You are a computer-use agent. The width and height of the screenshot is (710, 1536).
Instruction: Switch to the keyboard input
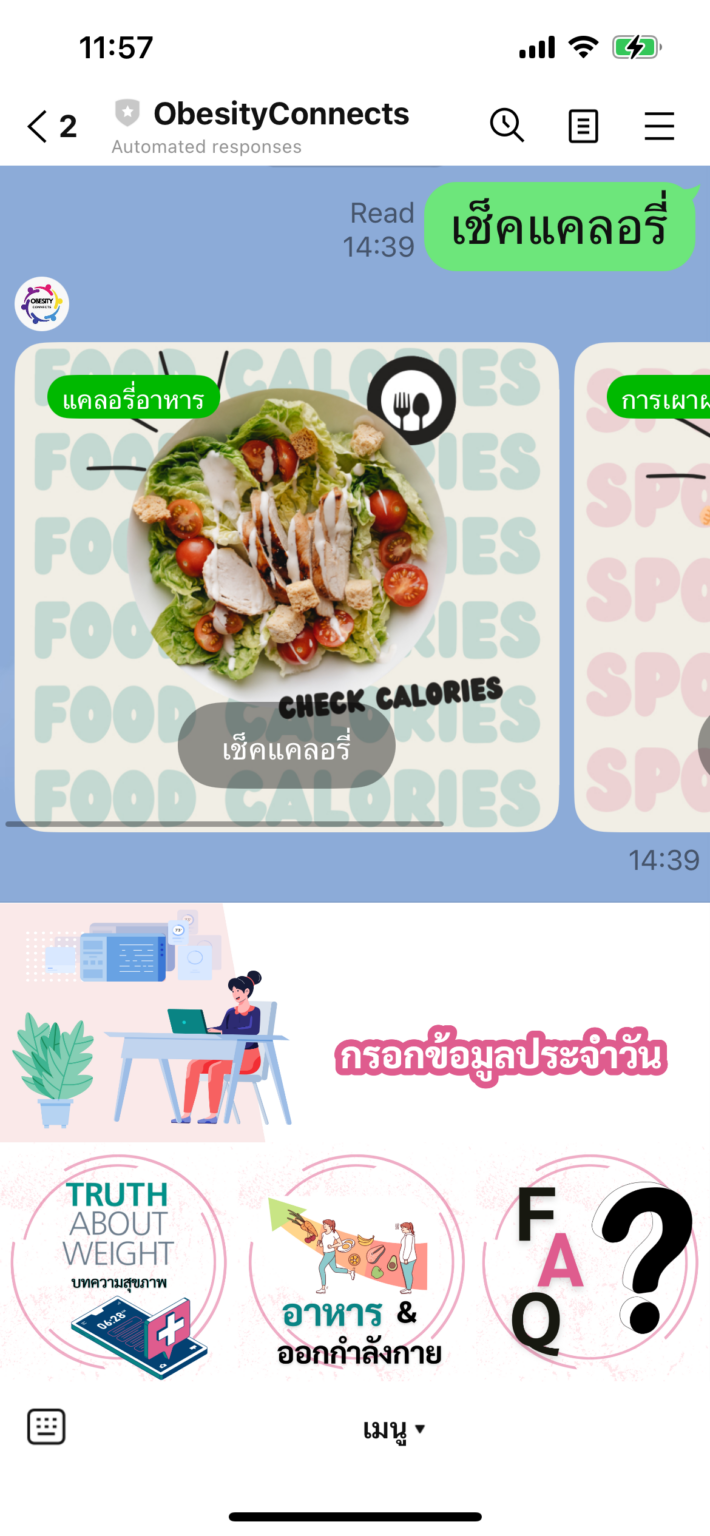(46, 1427)
